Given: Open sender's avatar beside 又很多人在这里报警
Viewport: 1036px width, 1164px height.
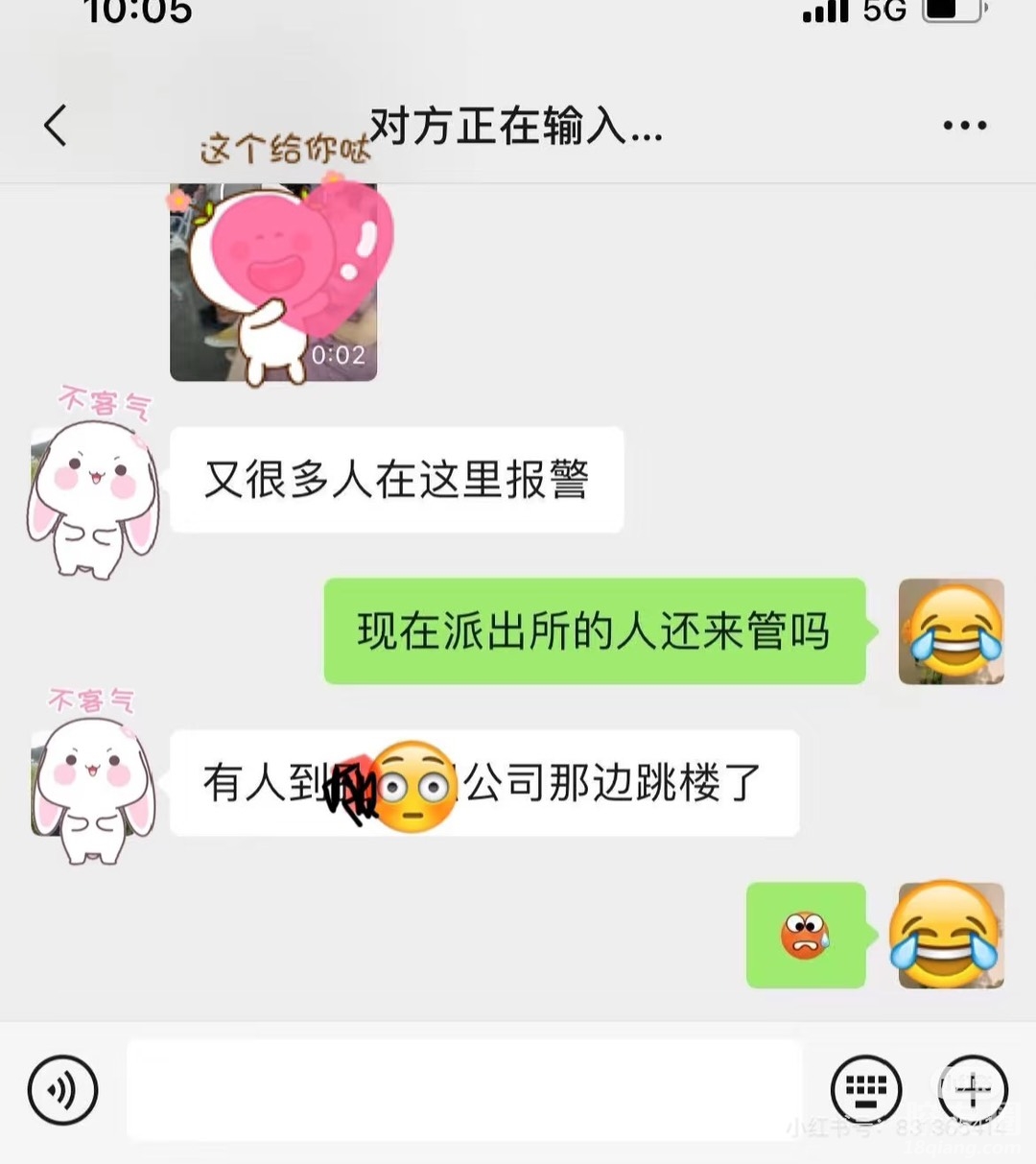Looking at the screenshot, I should pos(93,499).
